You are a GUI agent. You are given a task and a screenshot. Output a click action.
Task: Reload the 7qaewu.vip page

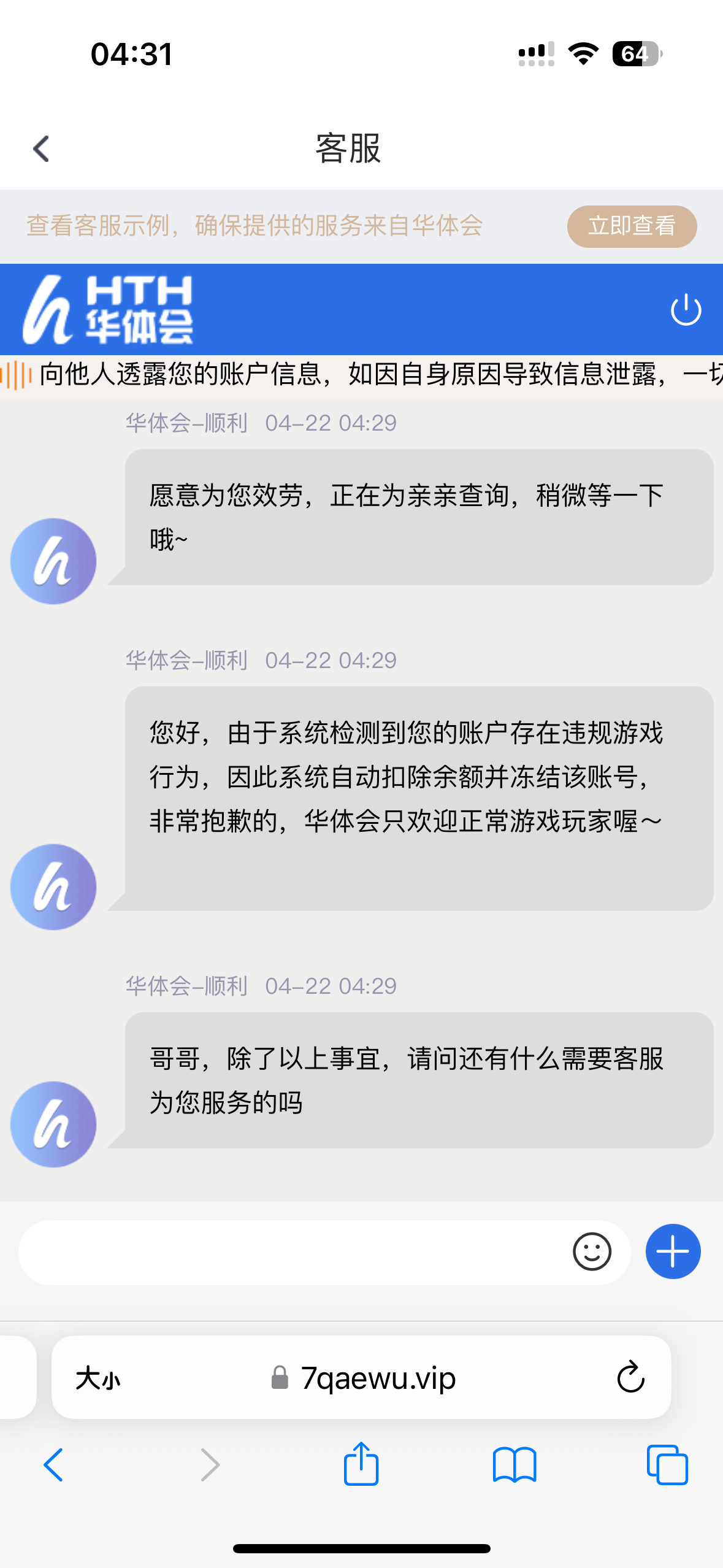click(x=630, y=1378)
